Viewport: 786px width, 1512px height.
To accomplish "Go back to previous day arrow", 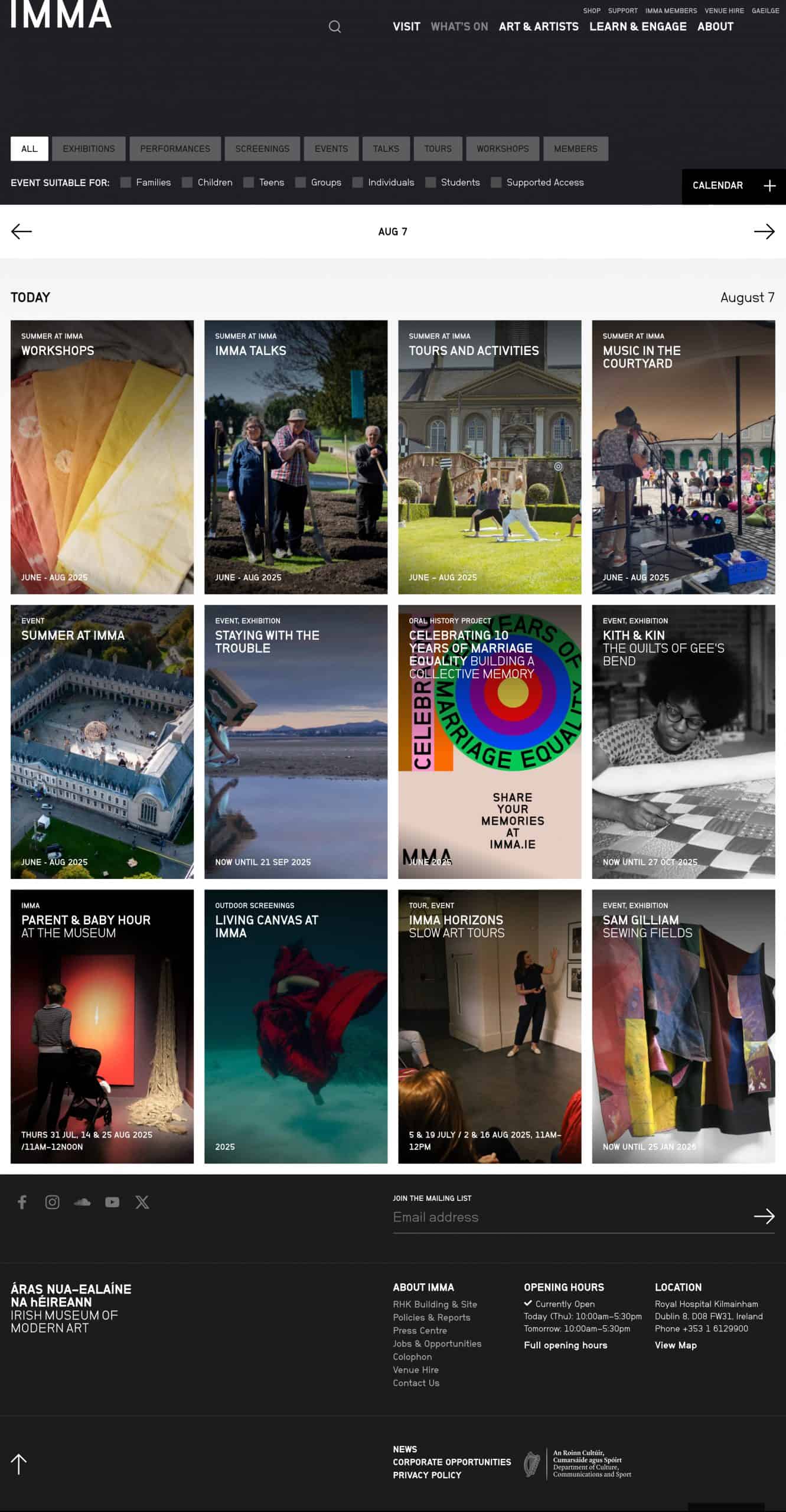I will 22,232.
